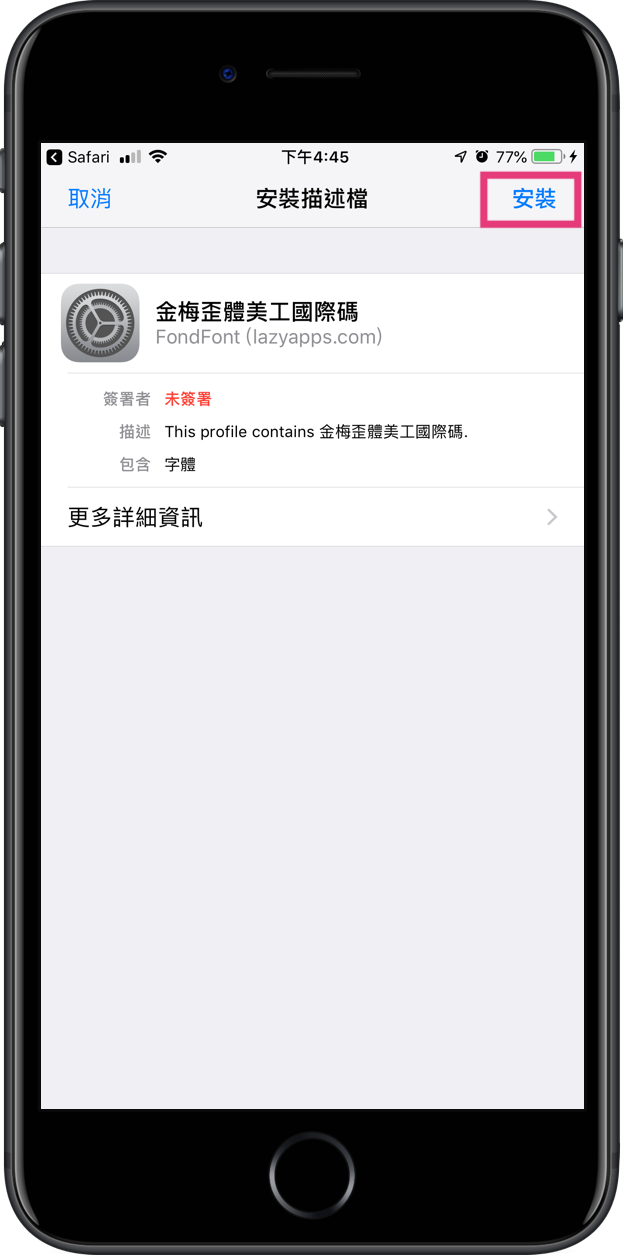This screenshot has height=1255, width=623.
Task: Tap 安裝 to install the profile
Action: pyautogui.click(x=534, y=198)
